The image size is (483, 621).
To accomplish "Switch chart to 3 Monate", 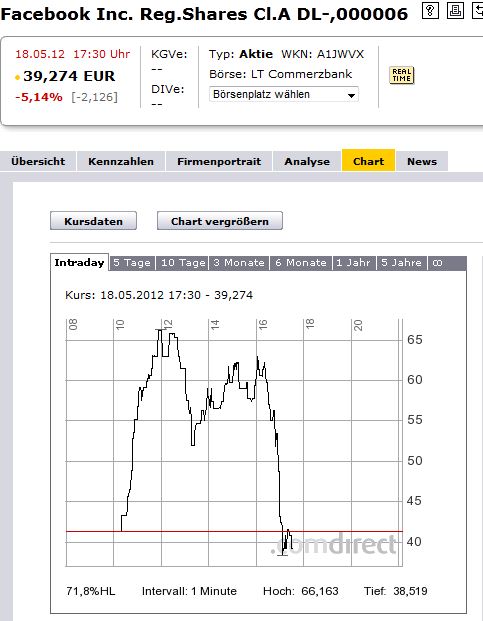I will [239, 263].
